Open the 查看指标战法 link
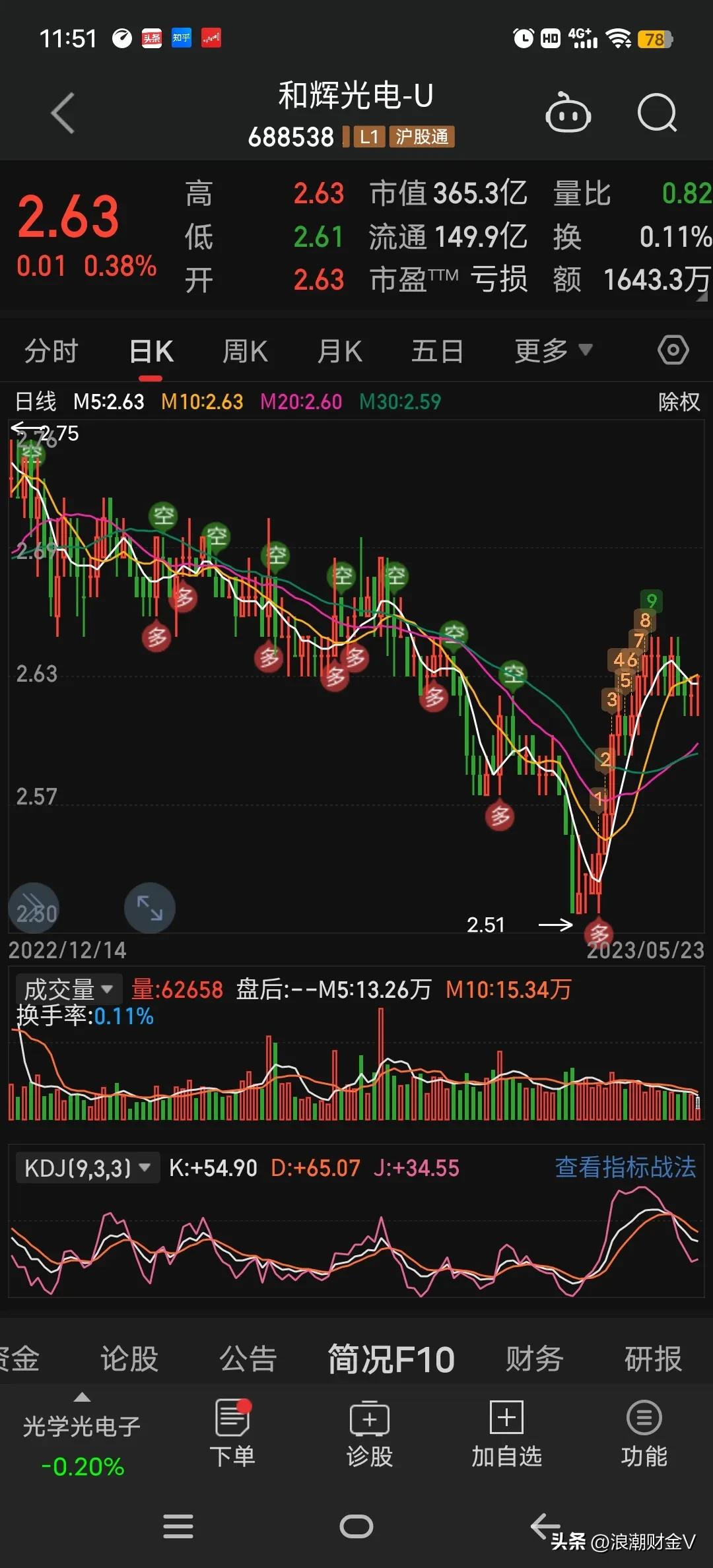The height and width of the screenshot is (1568, 713). tap(625, 1167)
